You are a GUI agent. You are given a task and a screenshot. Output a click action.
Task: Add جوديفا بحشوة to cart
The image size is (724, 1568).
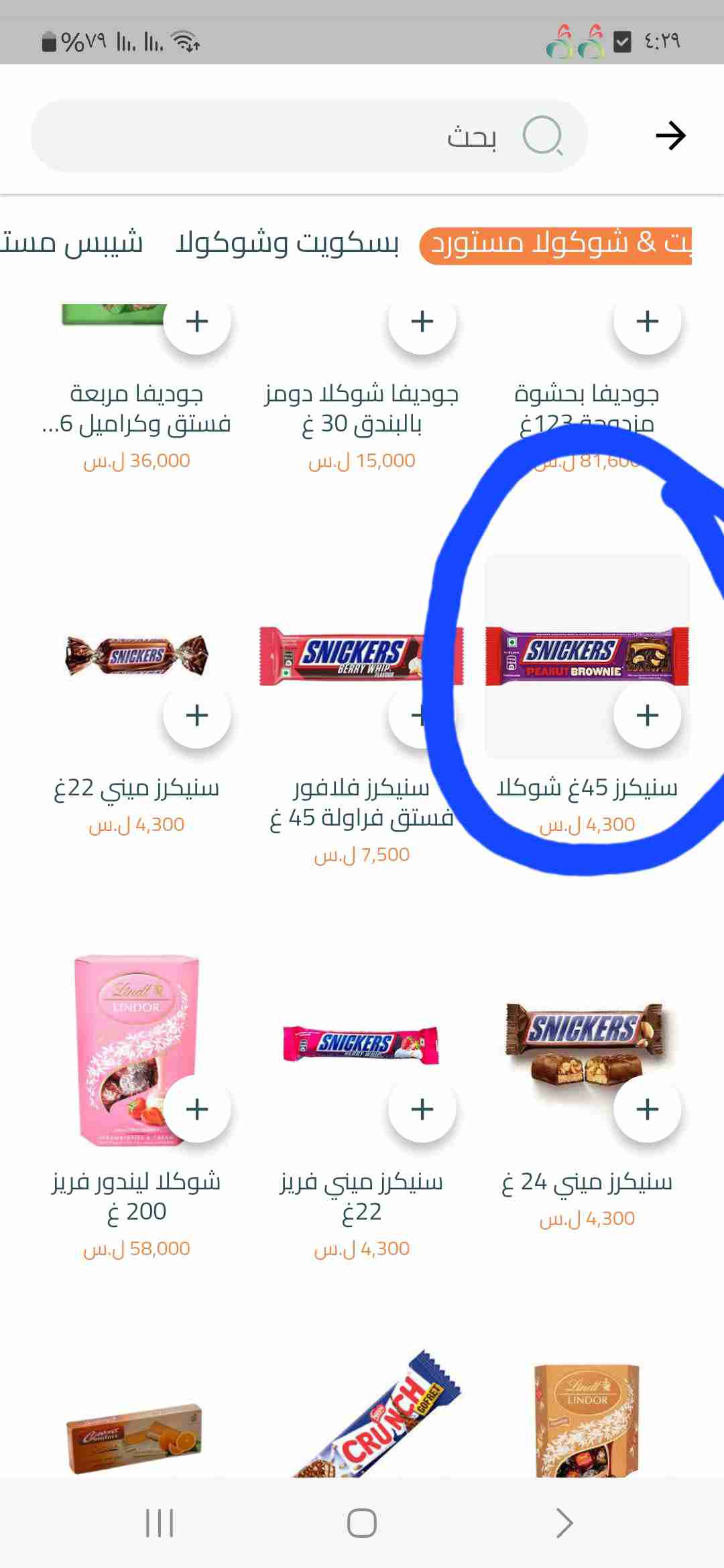point(647,321)
